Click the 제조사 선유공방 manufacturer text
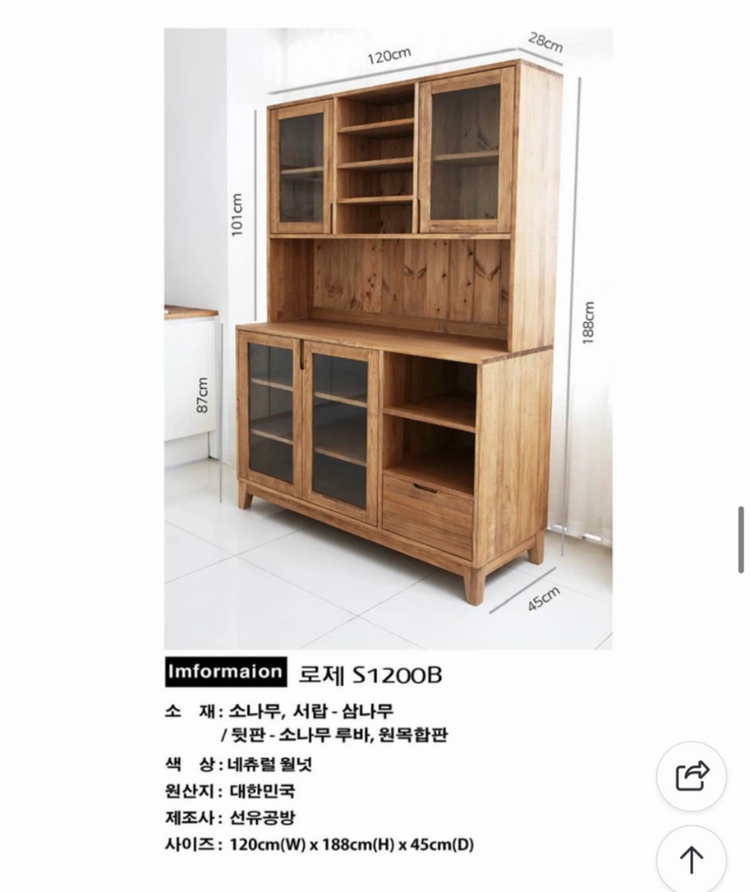This screenshot has width=750, height=892. point(252,818)
